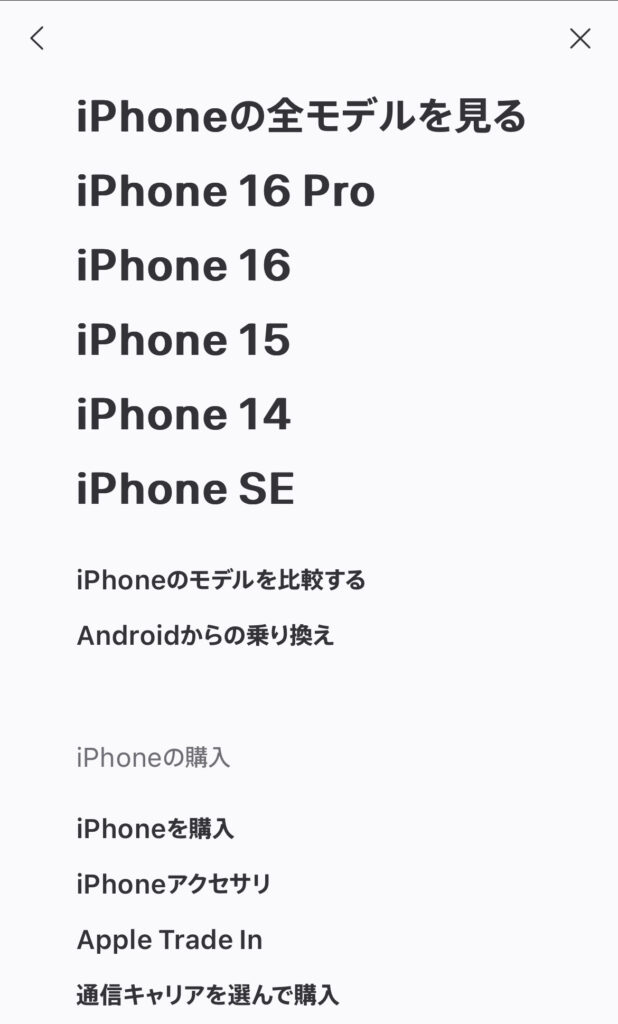
Task: Choose iPhone 15 from the menu
Action: (x=184, y=341)
